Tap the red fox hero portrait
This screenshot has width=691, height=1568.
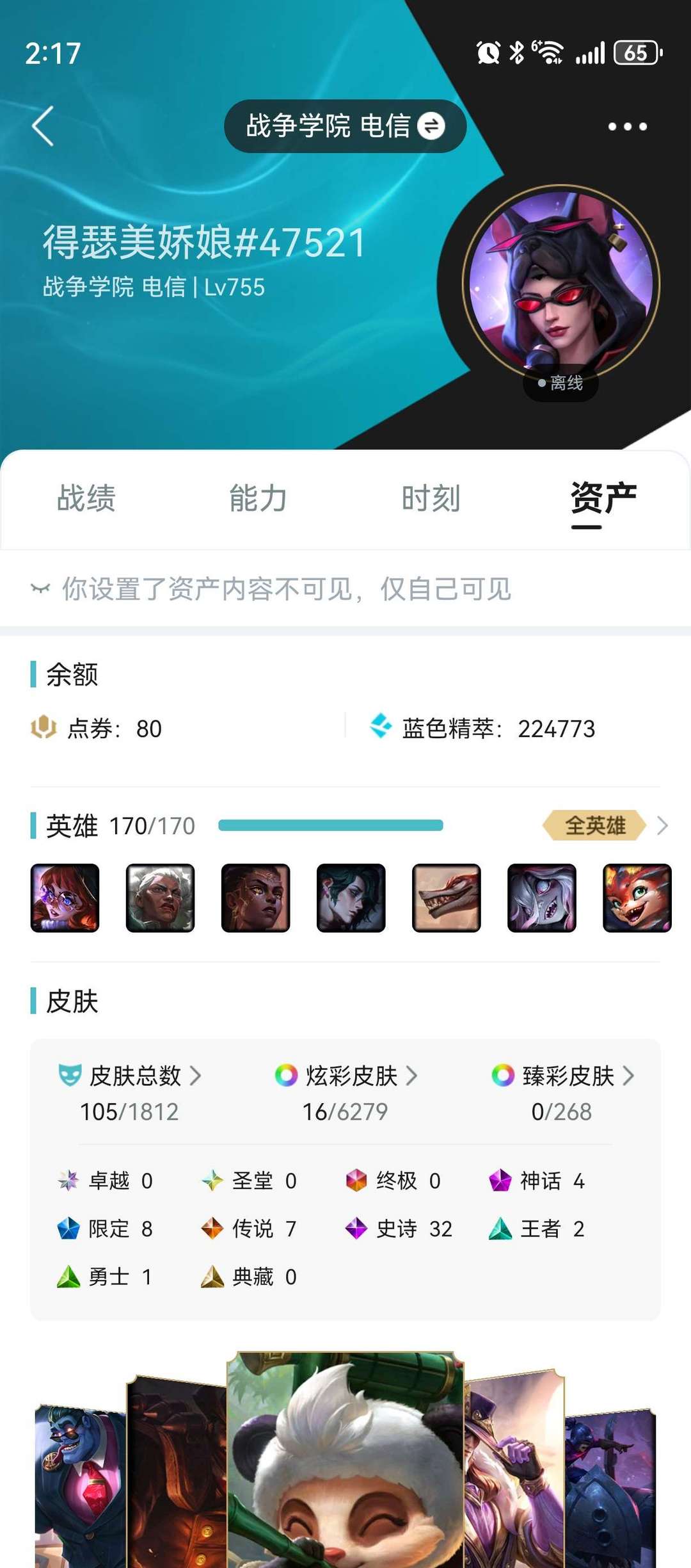(637, 898)
